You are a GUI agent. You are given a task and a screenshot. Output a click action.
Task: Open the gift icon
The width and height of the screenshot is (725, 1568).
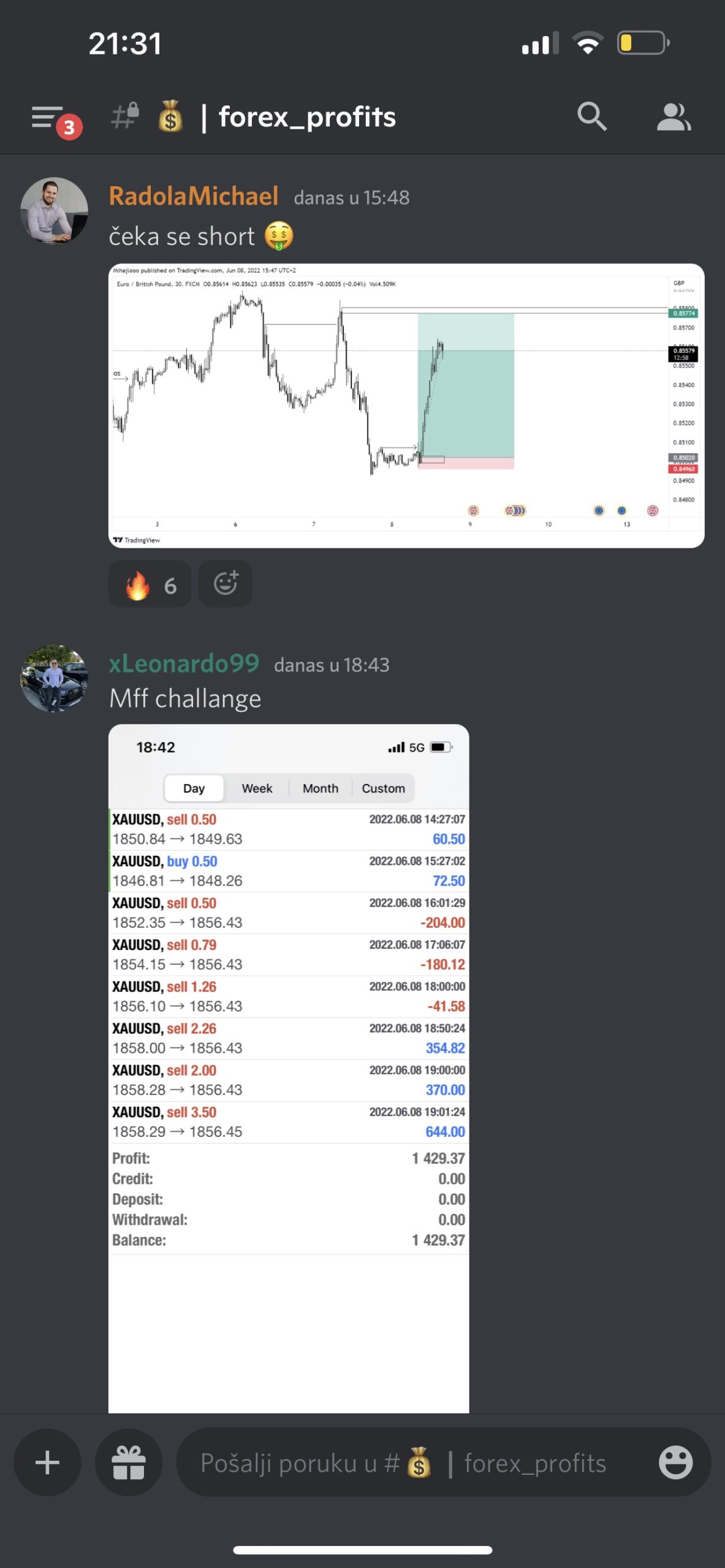[x=129, y=1463]
